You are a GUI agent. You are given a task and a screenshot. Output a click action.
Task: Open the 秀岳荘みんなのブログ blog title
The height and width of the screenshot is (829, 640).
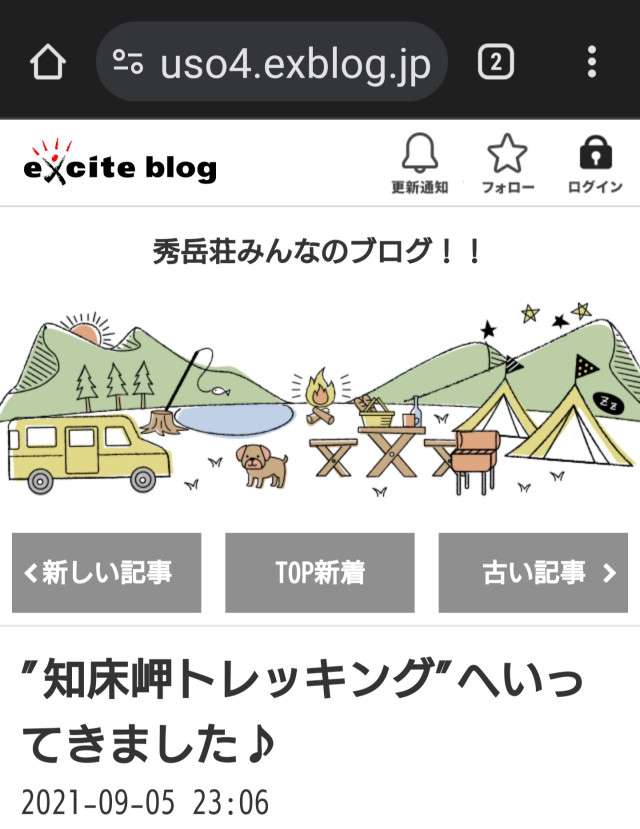pos(318,251)
